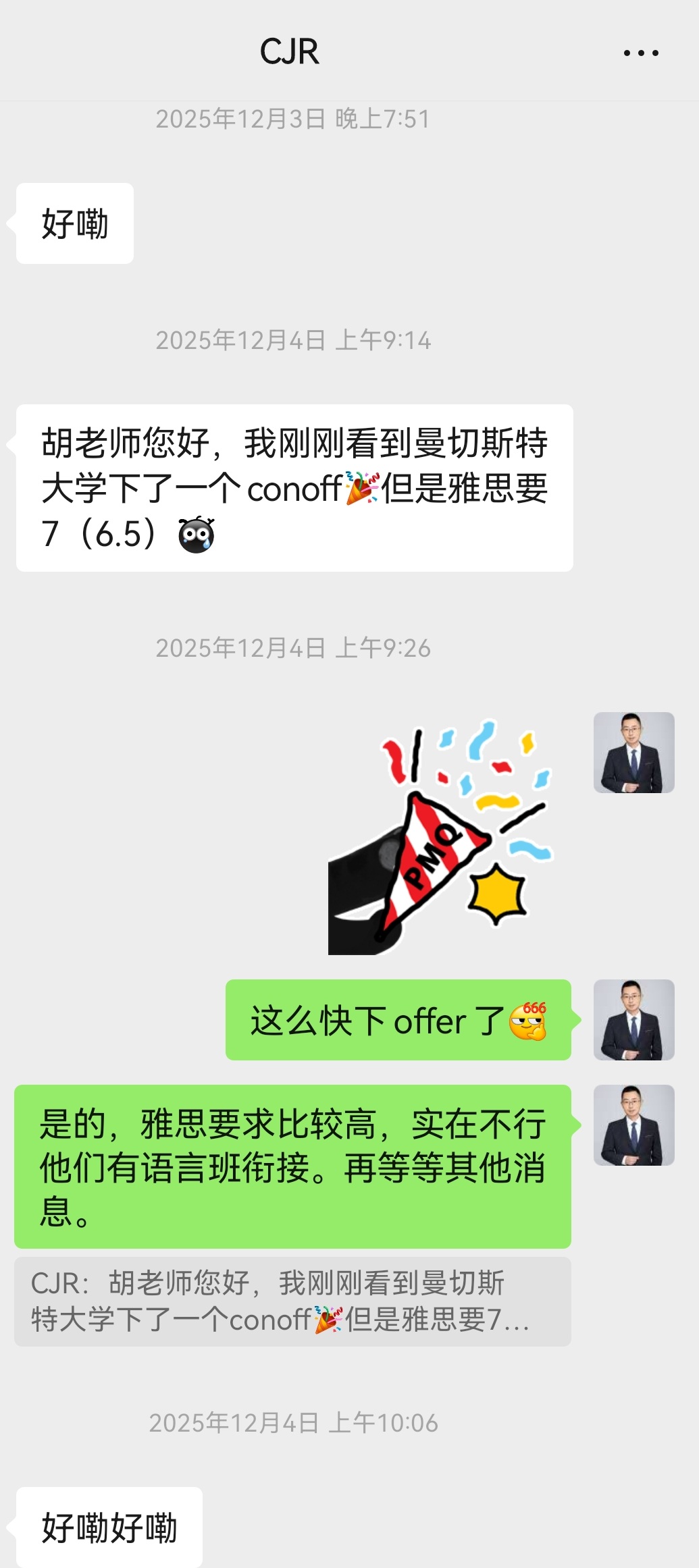Open the three-dot chat menu
This screenshot has width=699, height=1568.
coord(640,53)
